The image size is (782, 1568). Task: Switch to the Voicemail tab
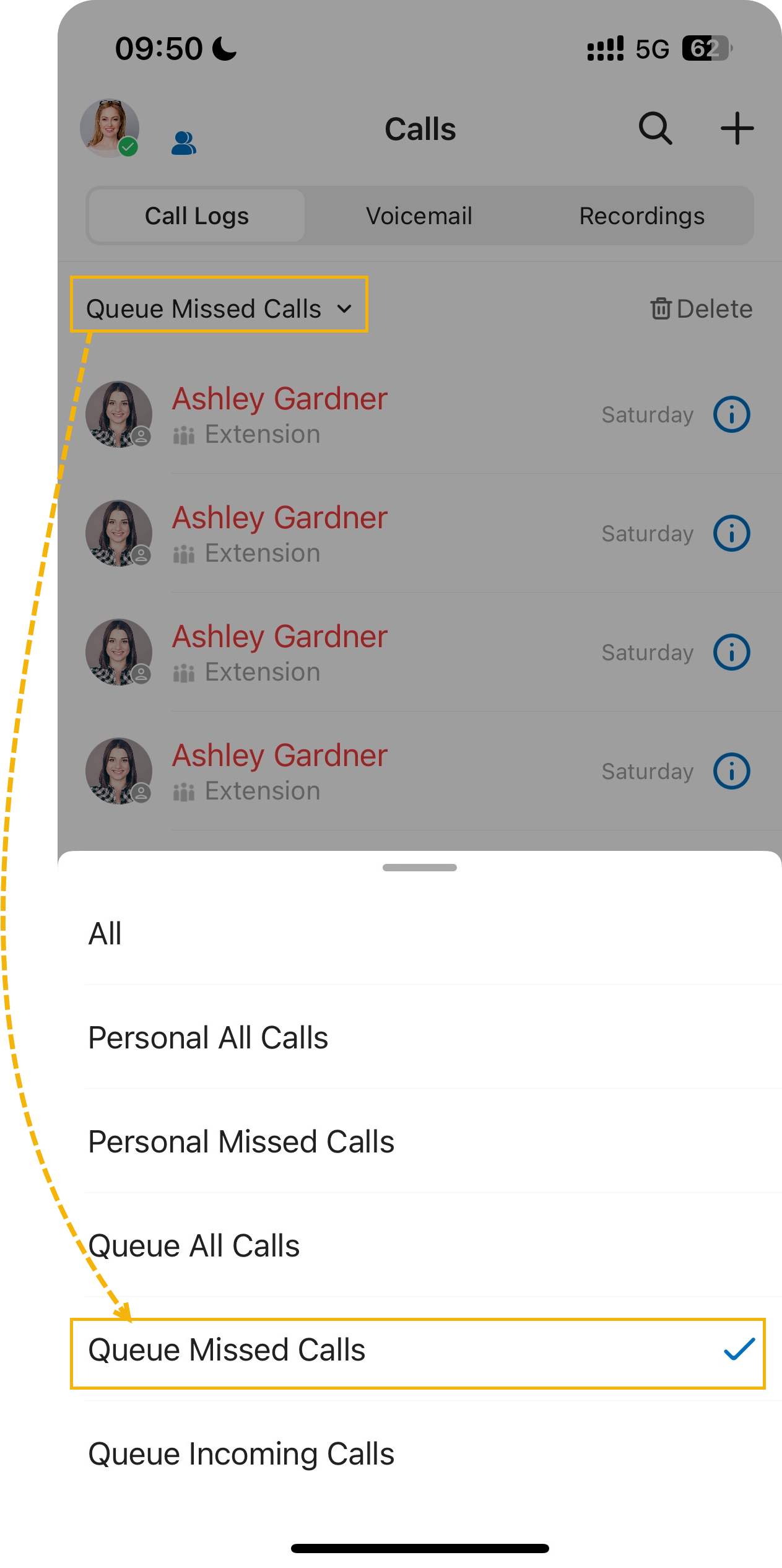pos(419,216)
